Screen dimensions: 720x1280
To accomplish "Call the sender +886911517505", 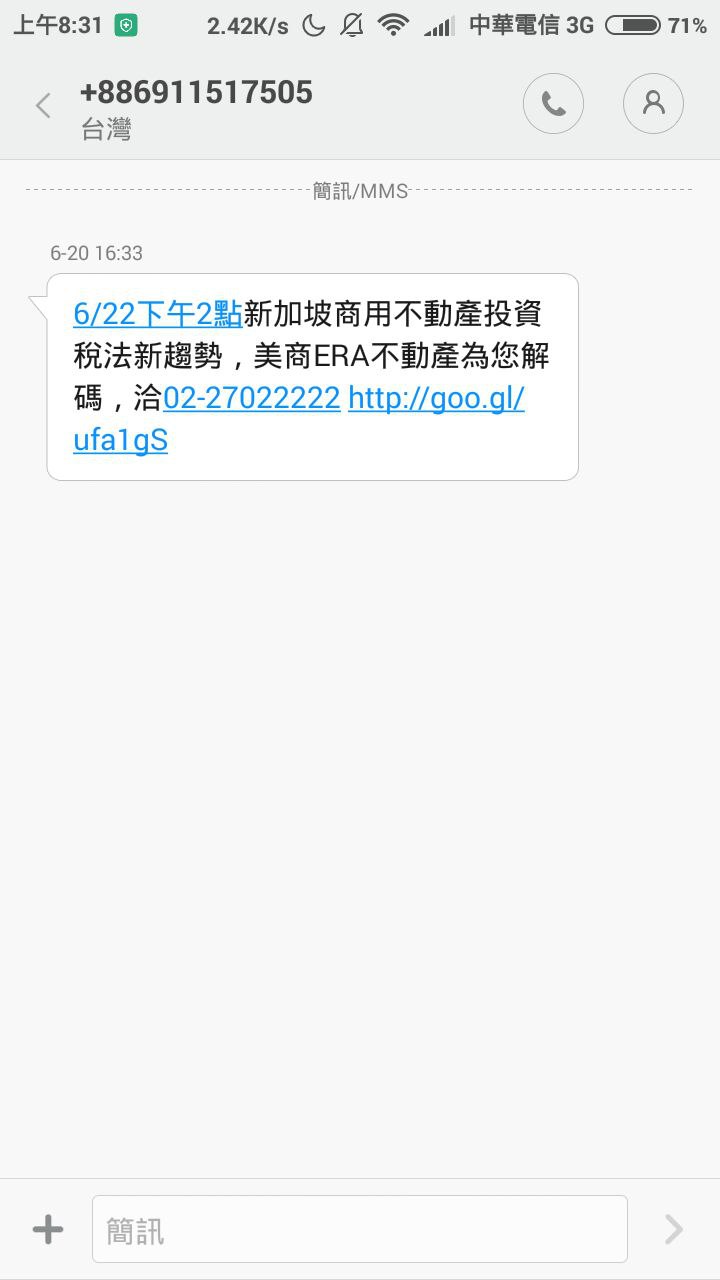I will pyautogui.click(x=553, y=103).
